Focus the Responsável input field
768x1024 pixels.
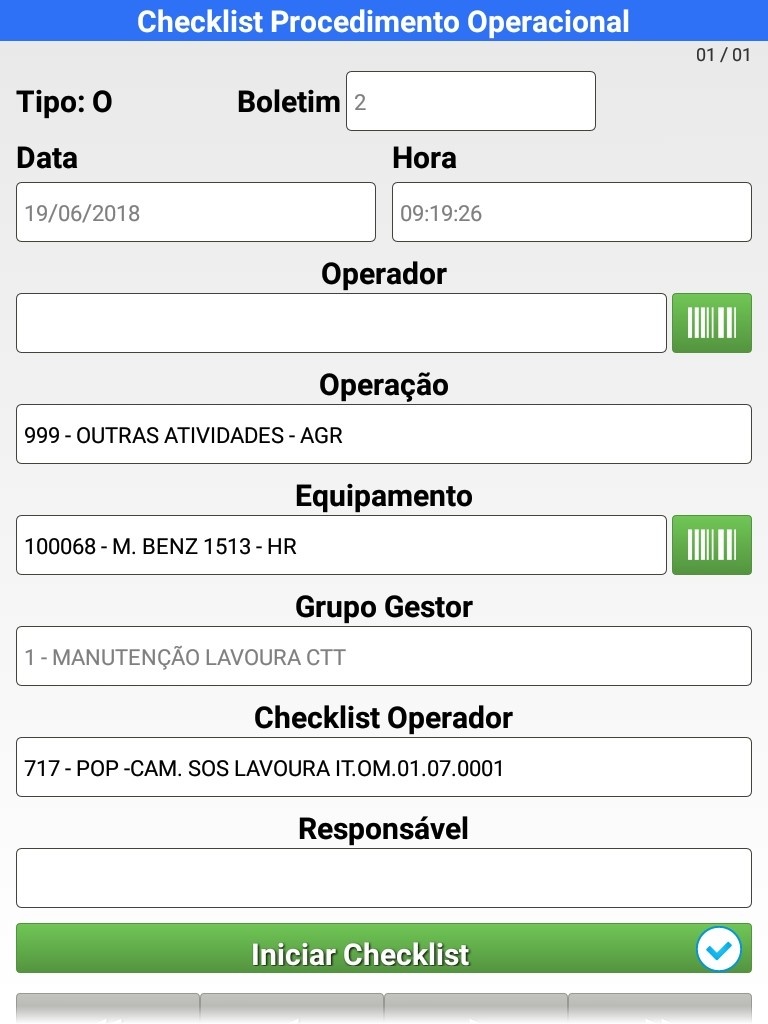[384, 878]
